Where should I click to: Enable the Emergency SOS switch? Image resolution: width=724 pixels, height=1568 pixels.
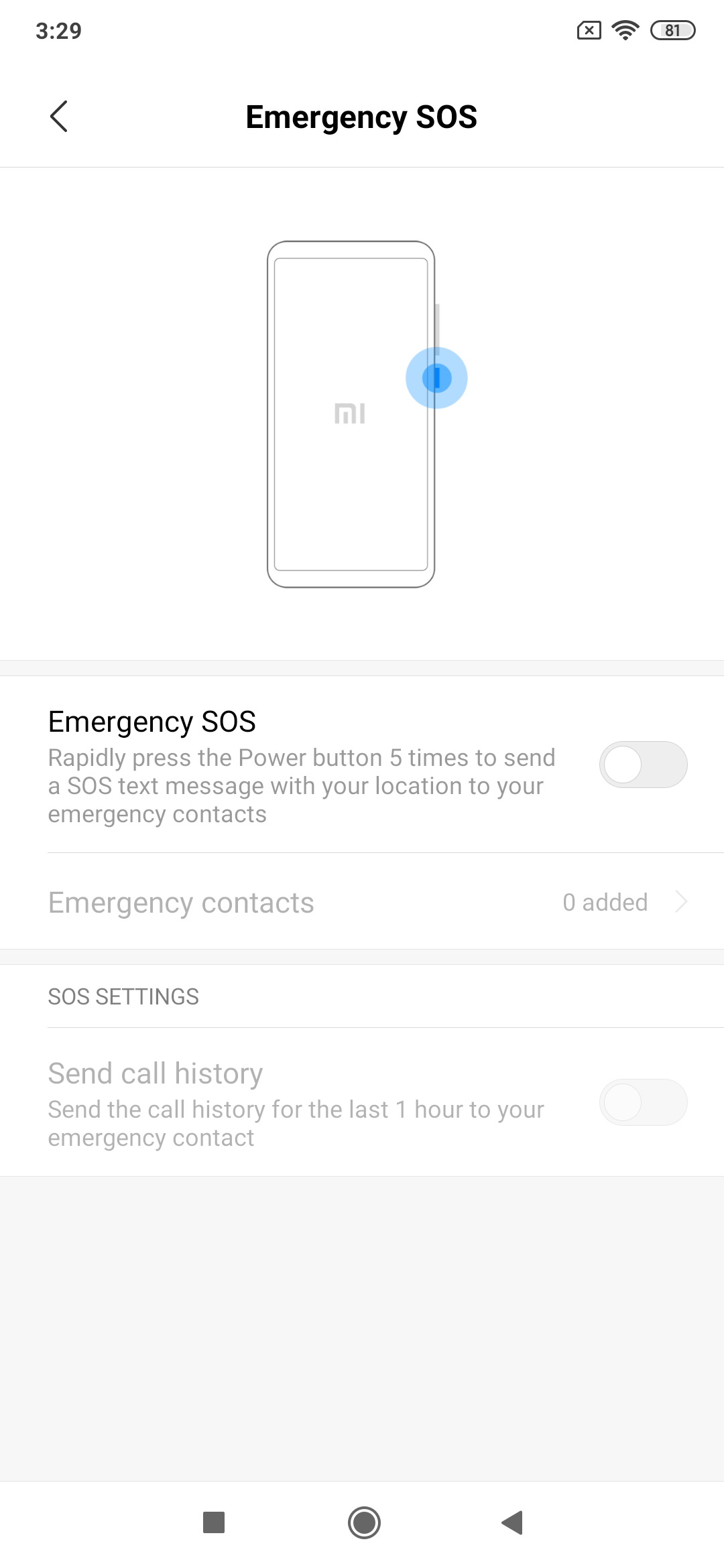[x=643, y=765]
